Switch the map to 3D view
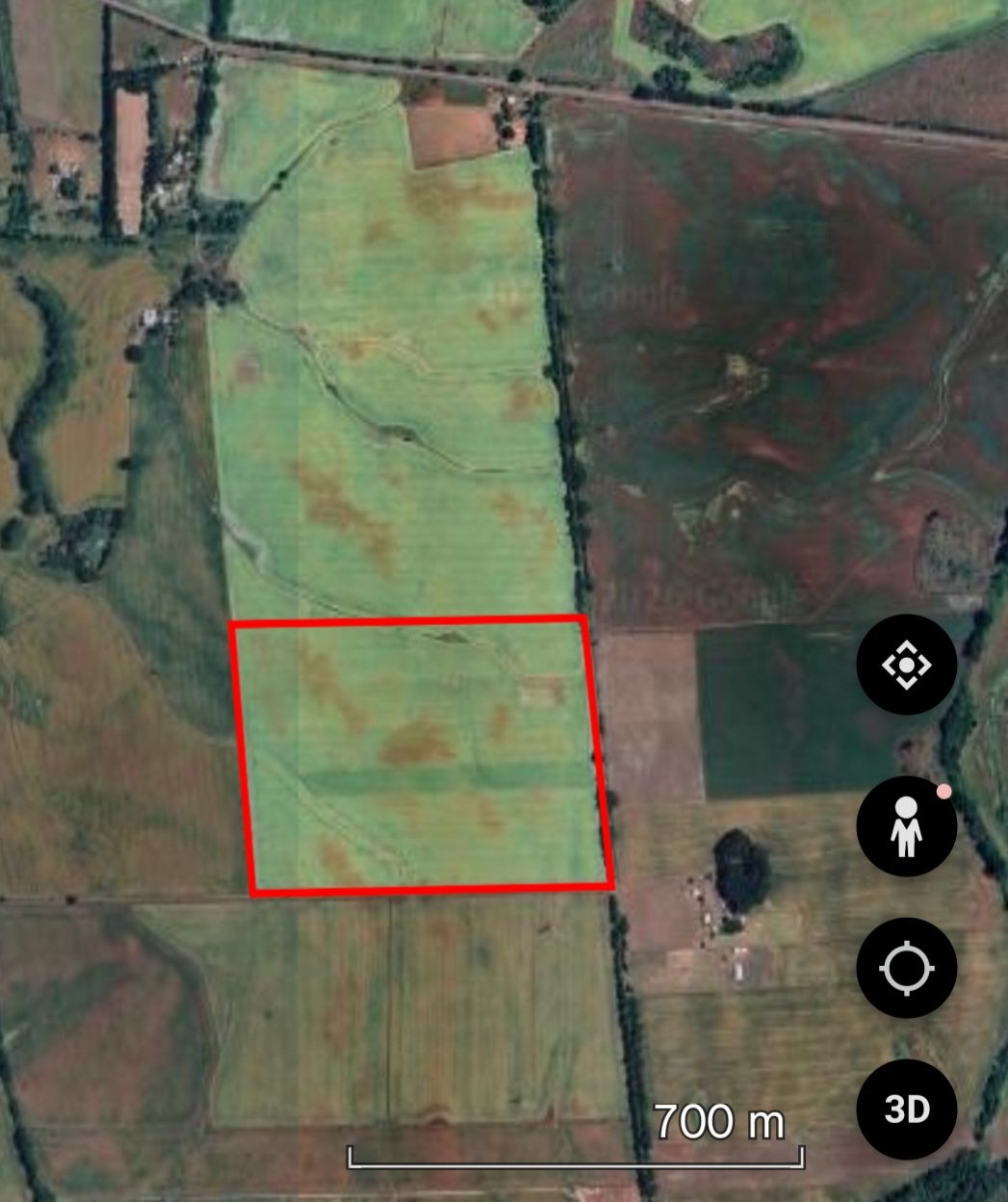Screen dimensions: 1008x1202 pyautogui.click(x=907, y=1110)
